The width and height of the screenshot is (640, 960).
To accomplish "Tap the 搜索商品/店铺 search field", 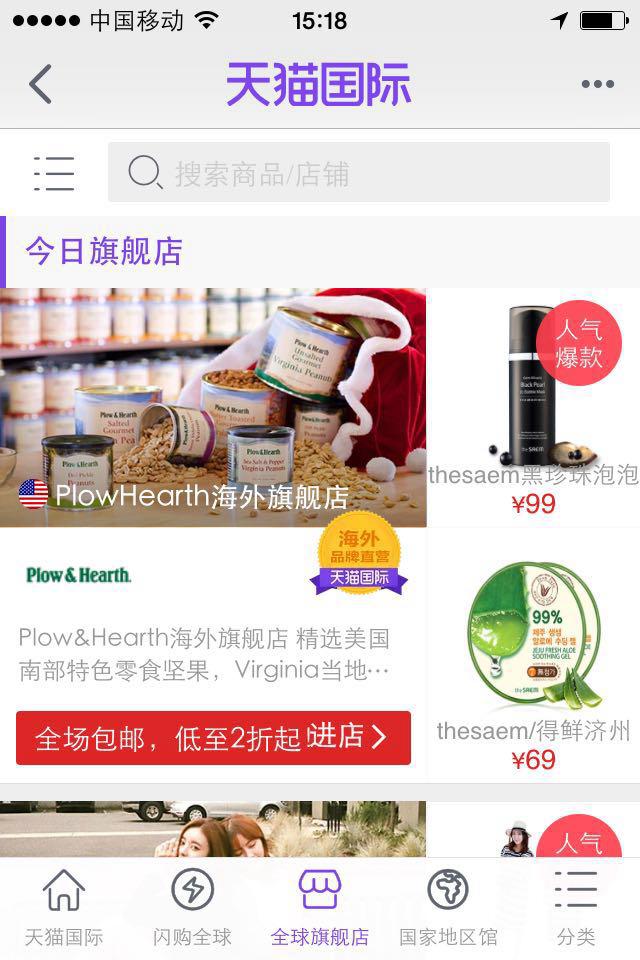I will (x=358, y=173).
